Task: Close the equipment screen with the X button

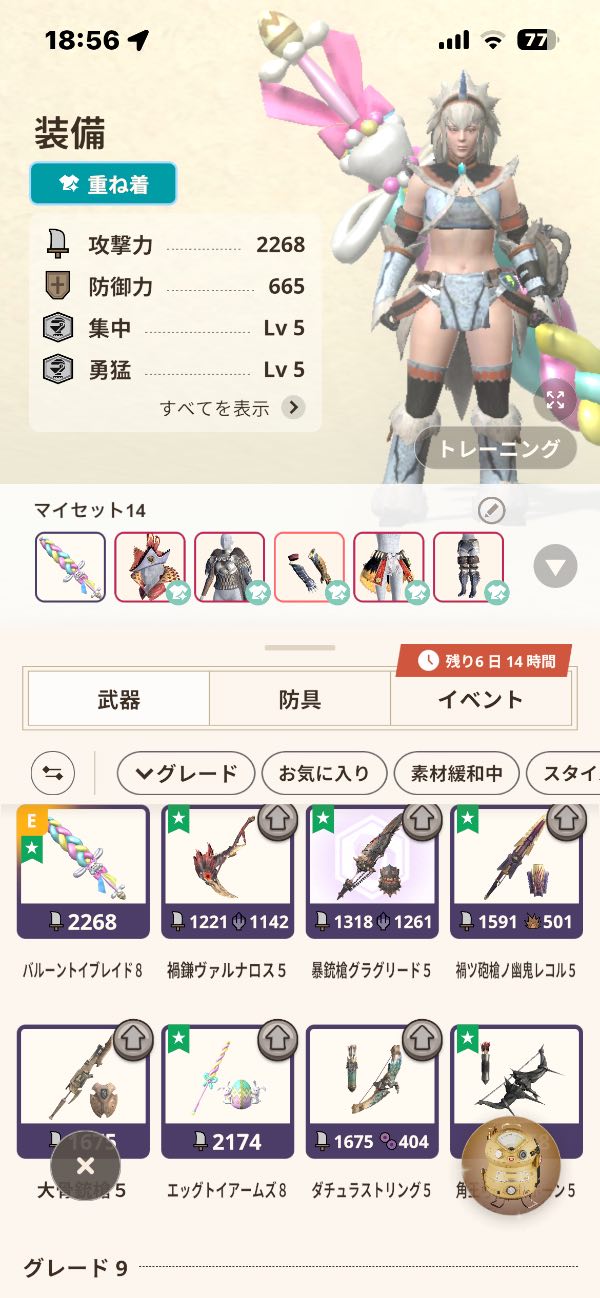Action: 85,1166
